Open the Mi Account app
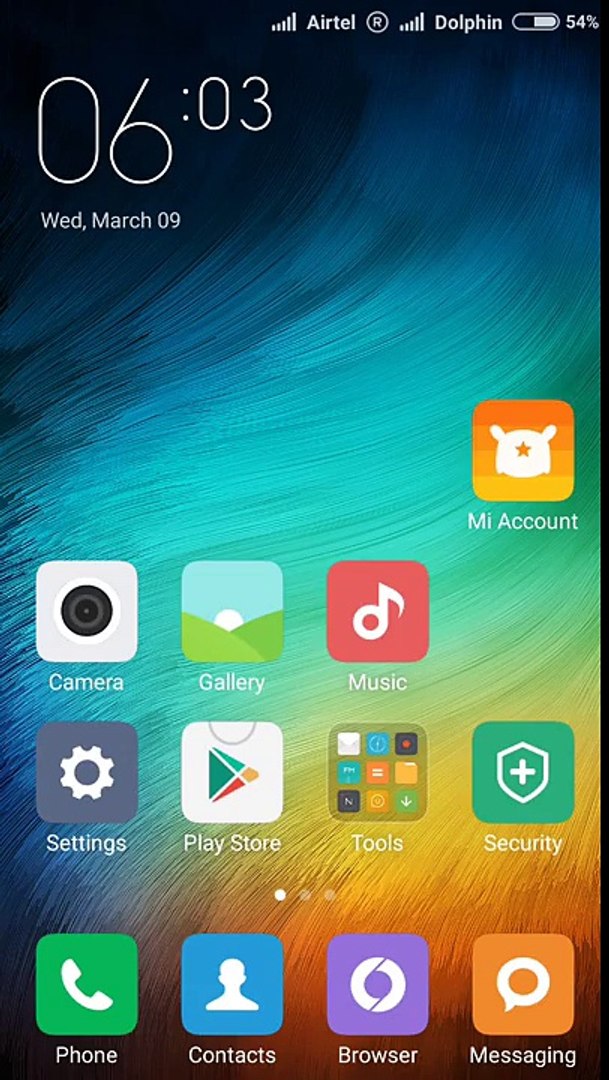This screenshot has height=1080, width=609. click(523, 451)
